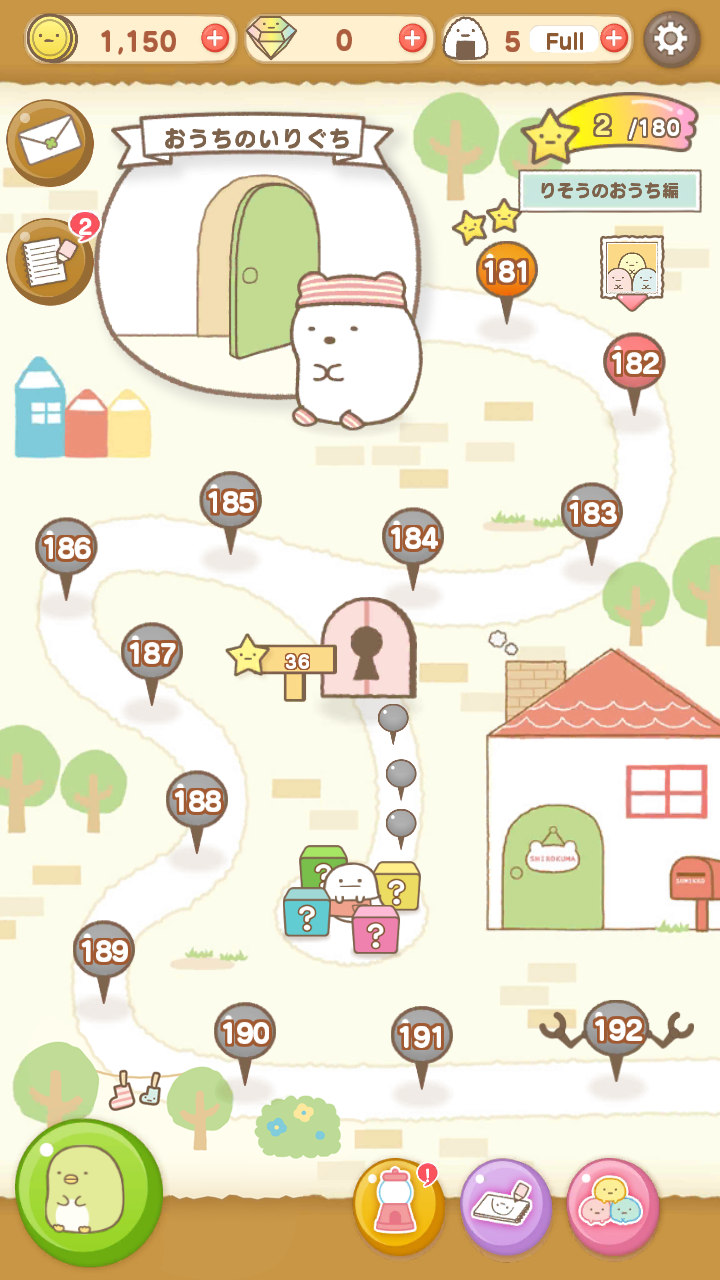720x1280 pixels.
Task: Open the mailbox envelope button
Action: pyautogui.click(x=49, y=143)
